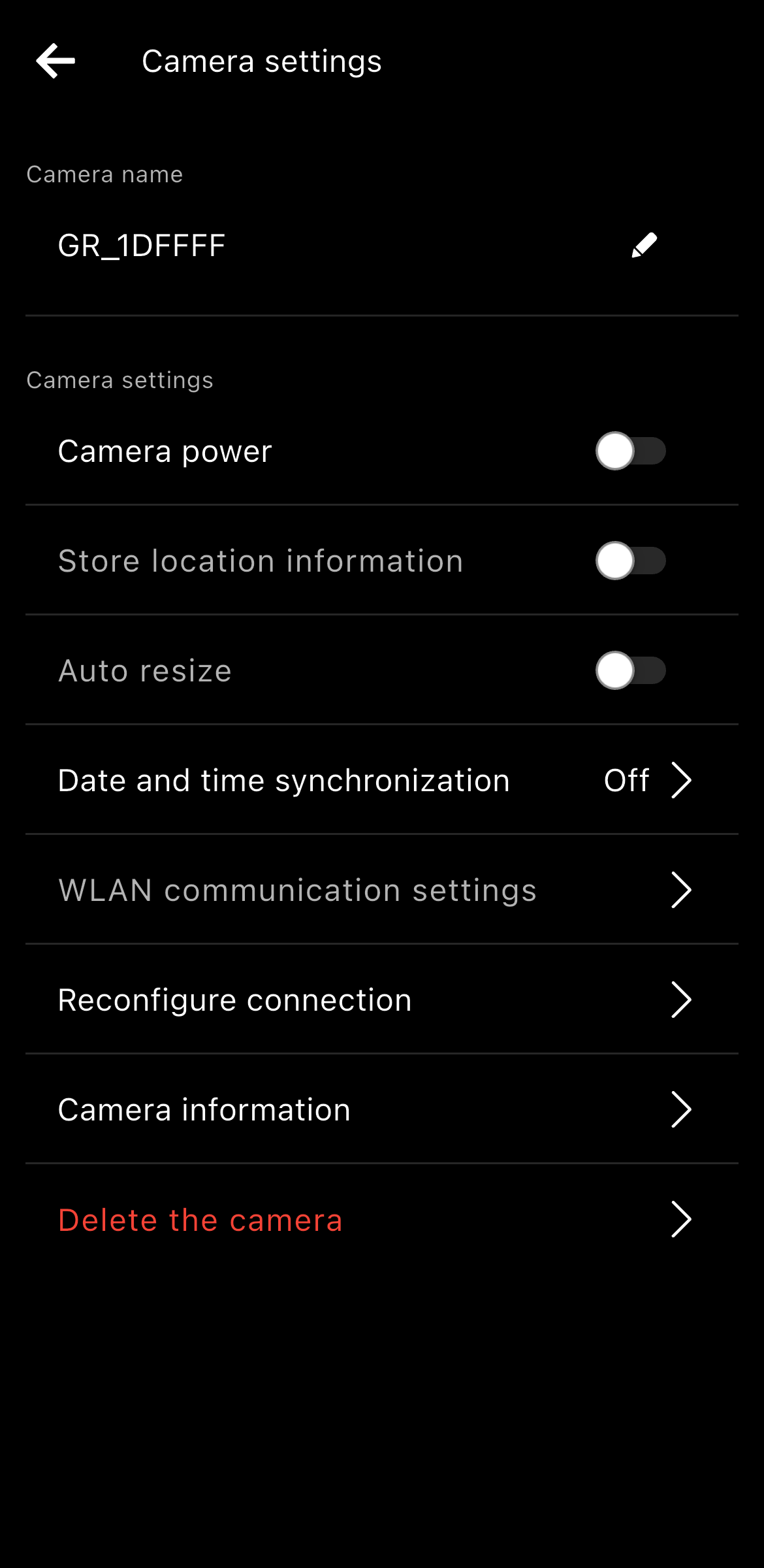Image resolution: width=764 pixels, height=1568 pixels.
Task: Choose Delete the camera
Action: point(381,1220)
